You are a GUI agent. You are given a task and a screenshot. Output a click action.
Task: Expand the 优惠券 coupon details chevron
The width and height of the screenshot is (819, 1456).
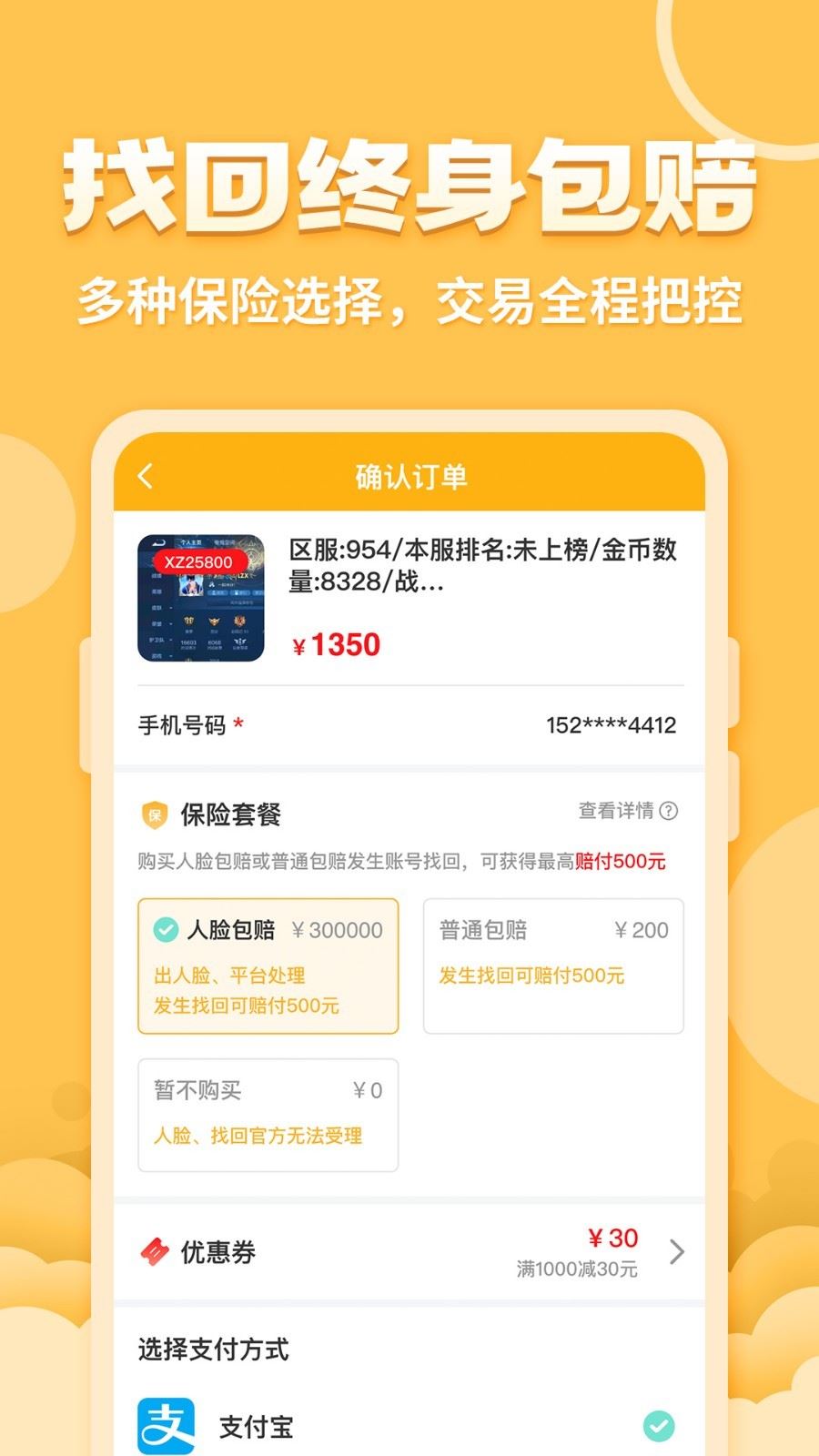pyautogui.click(x=676, y=1253)
